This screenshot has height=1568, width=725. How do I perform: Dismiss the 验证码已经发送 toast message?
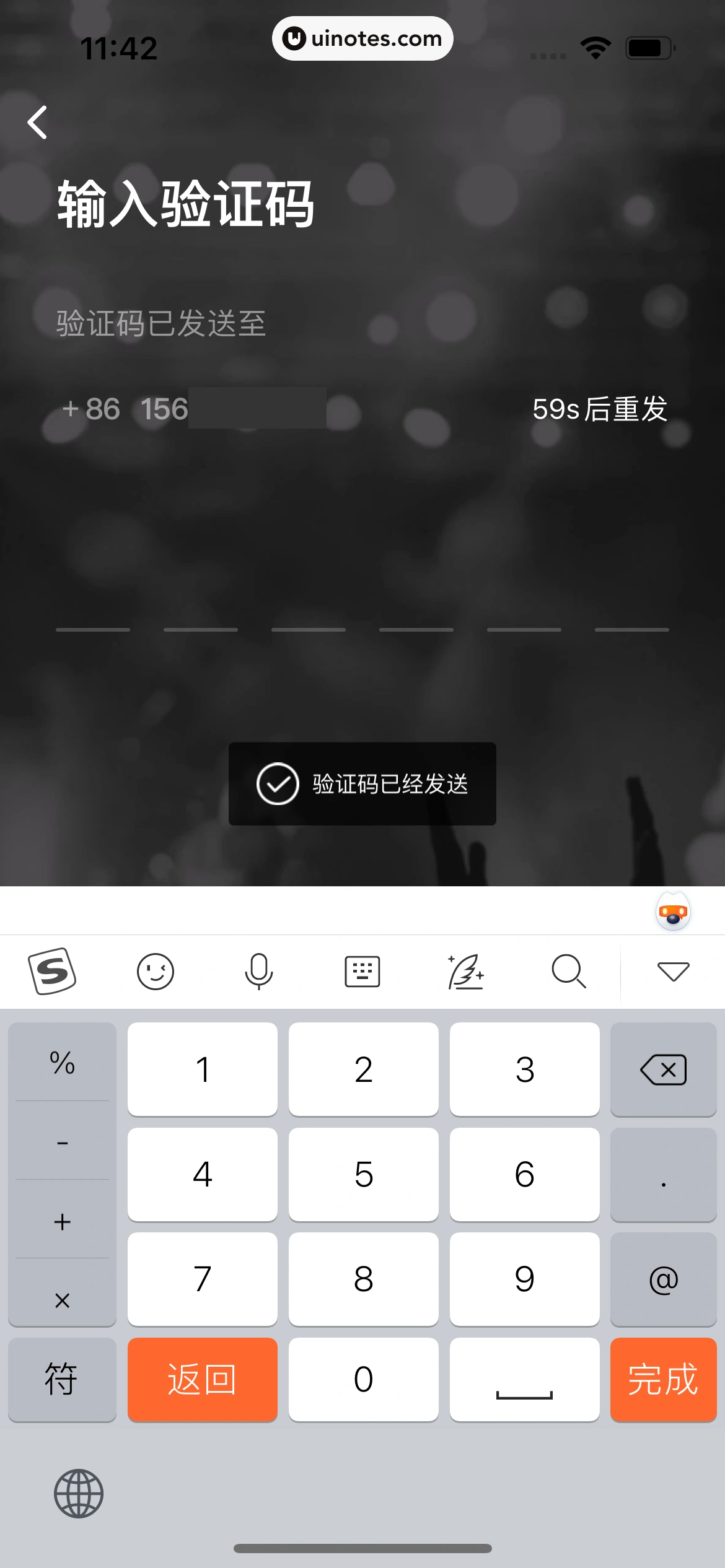(x=362, y=784)
